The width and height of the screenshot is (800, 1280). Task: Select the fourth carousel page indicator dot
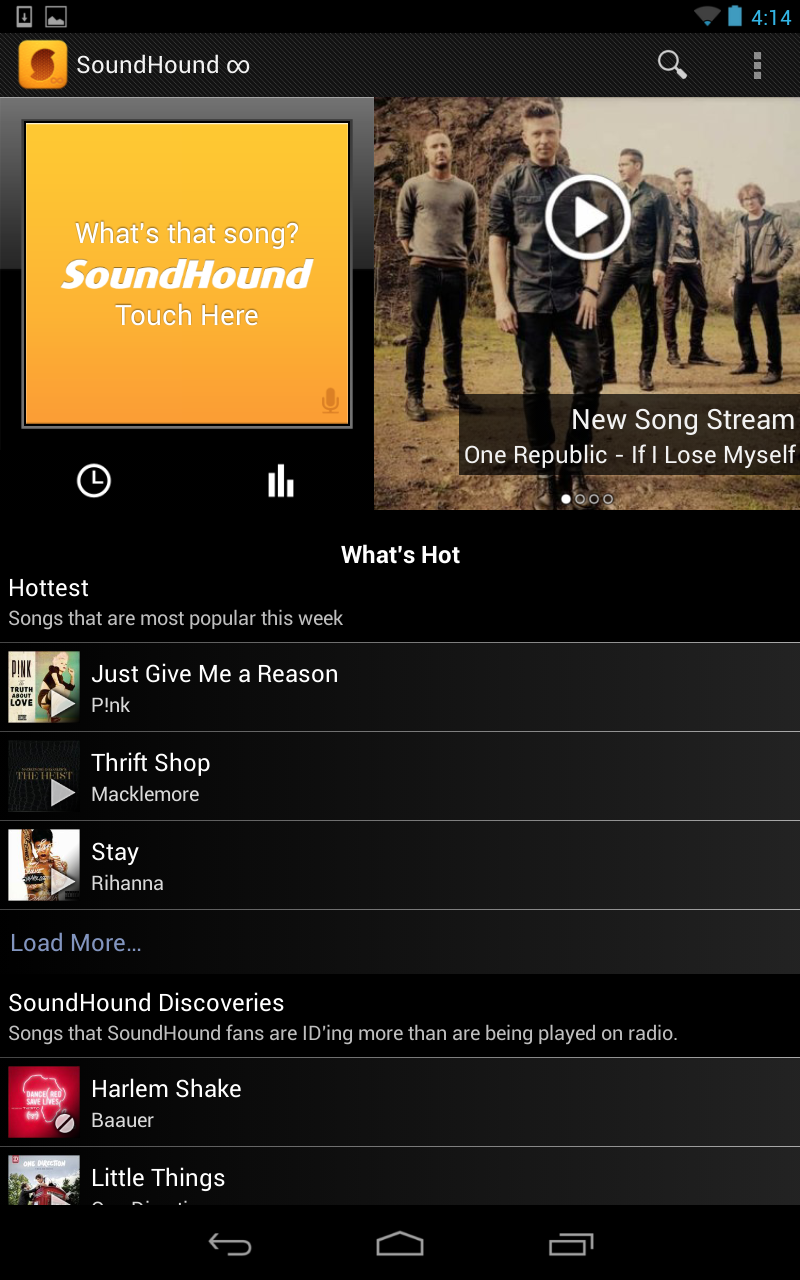point(608,498)
